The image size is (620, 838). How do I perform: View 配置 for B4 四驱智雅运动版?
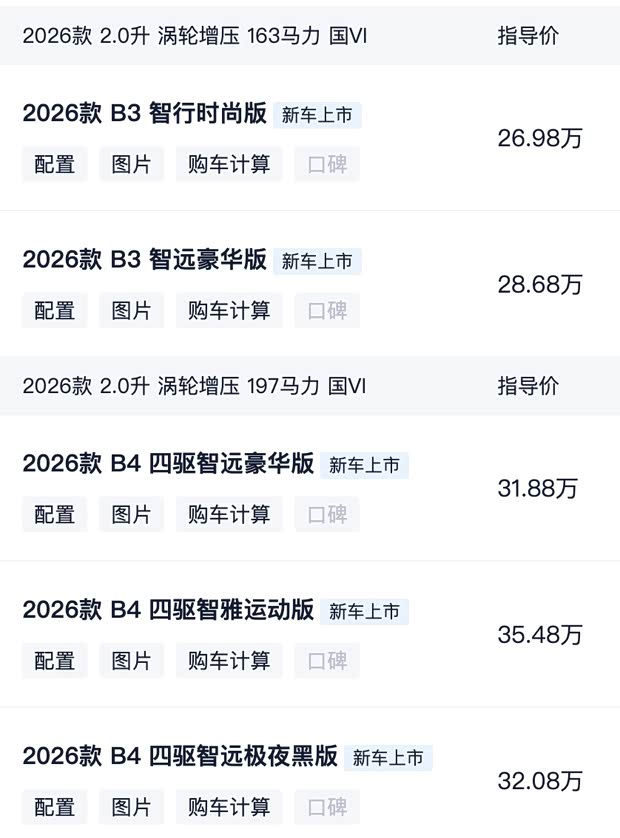click(x=55, y=660)
